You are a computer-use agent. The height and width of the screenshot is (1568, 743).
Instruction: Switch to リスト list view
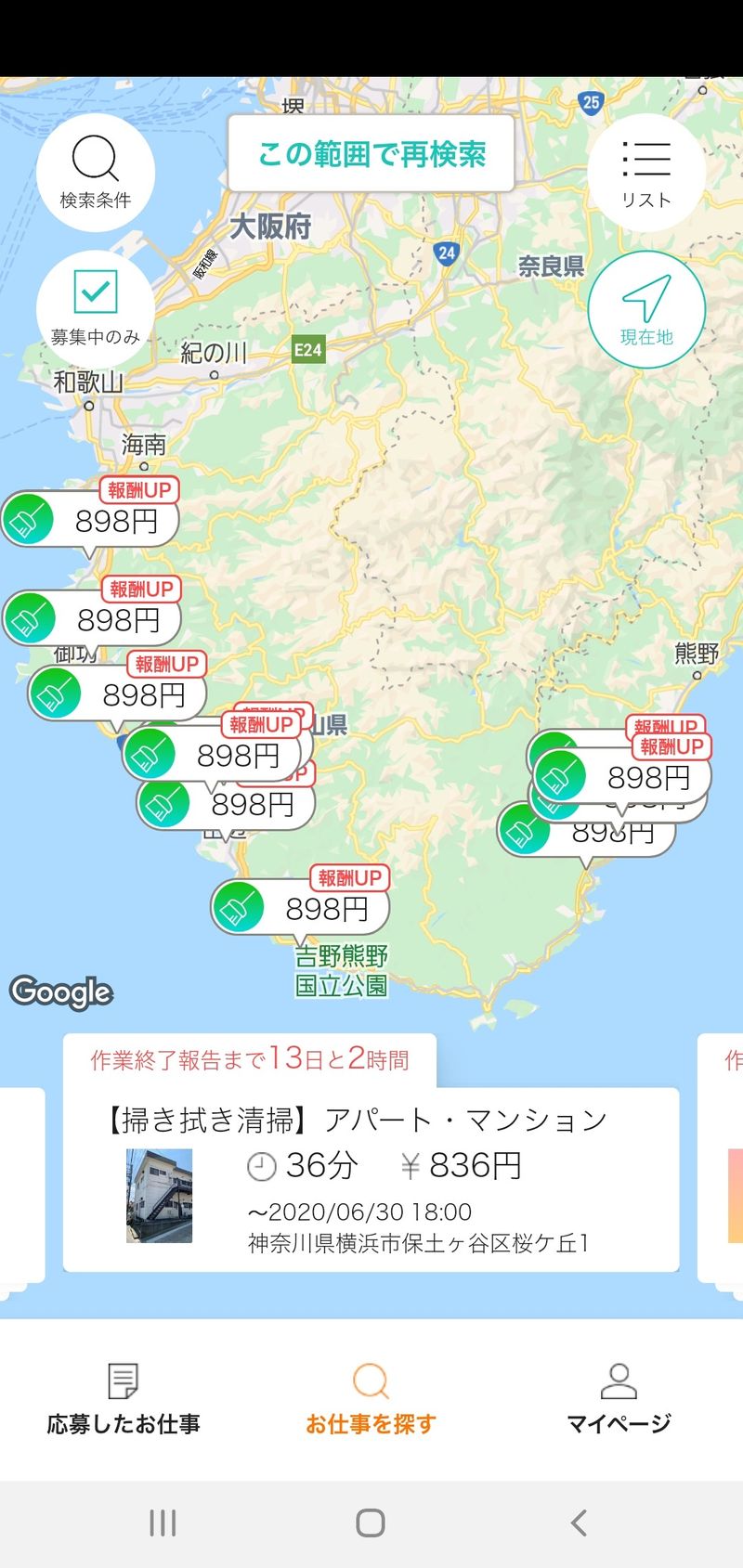[x=646, y=173]
